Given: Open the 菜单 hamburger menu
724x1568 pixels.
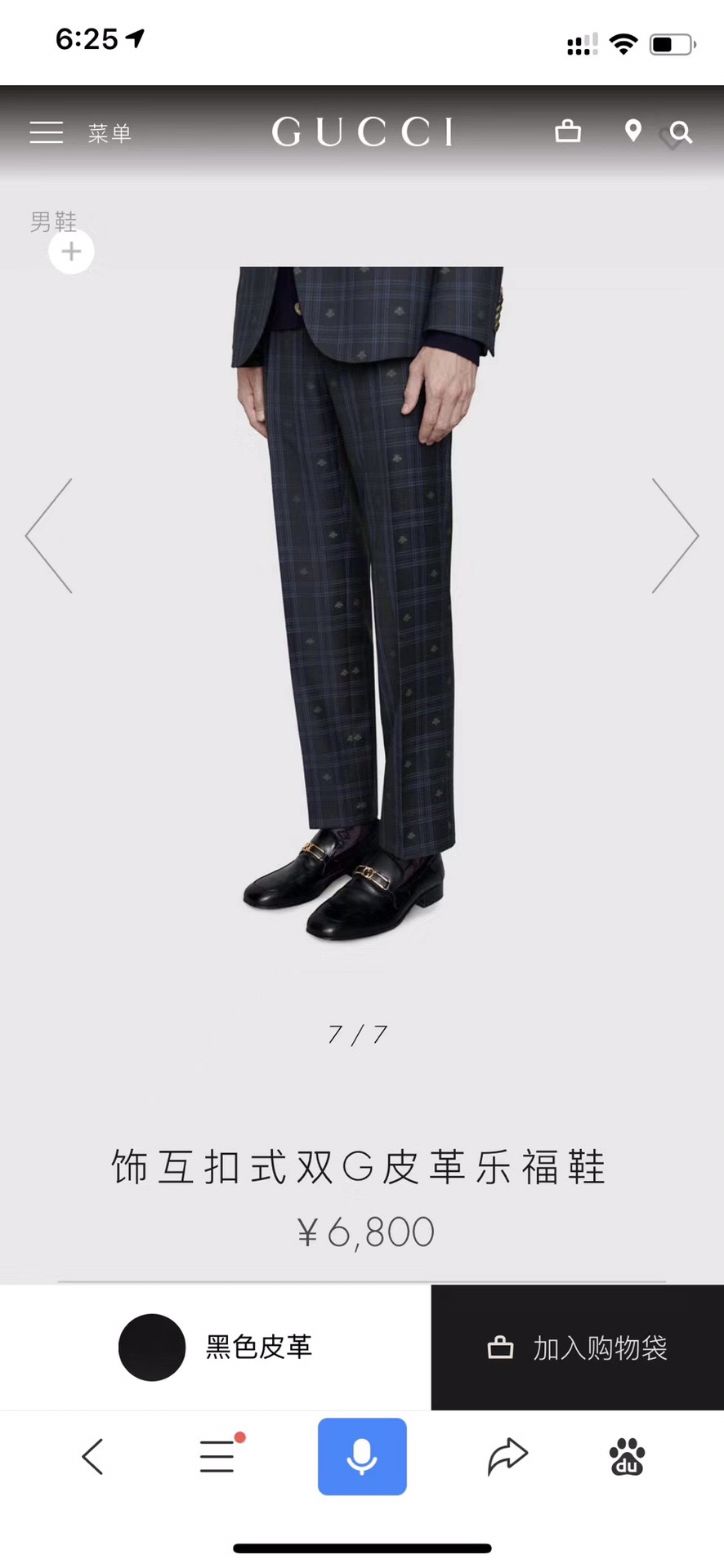Looking at the screenshot, I should (47, 132).
